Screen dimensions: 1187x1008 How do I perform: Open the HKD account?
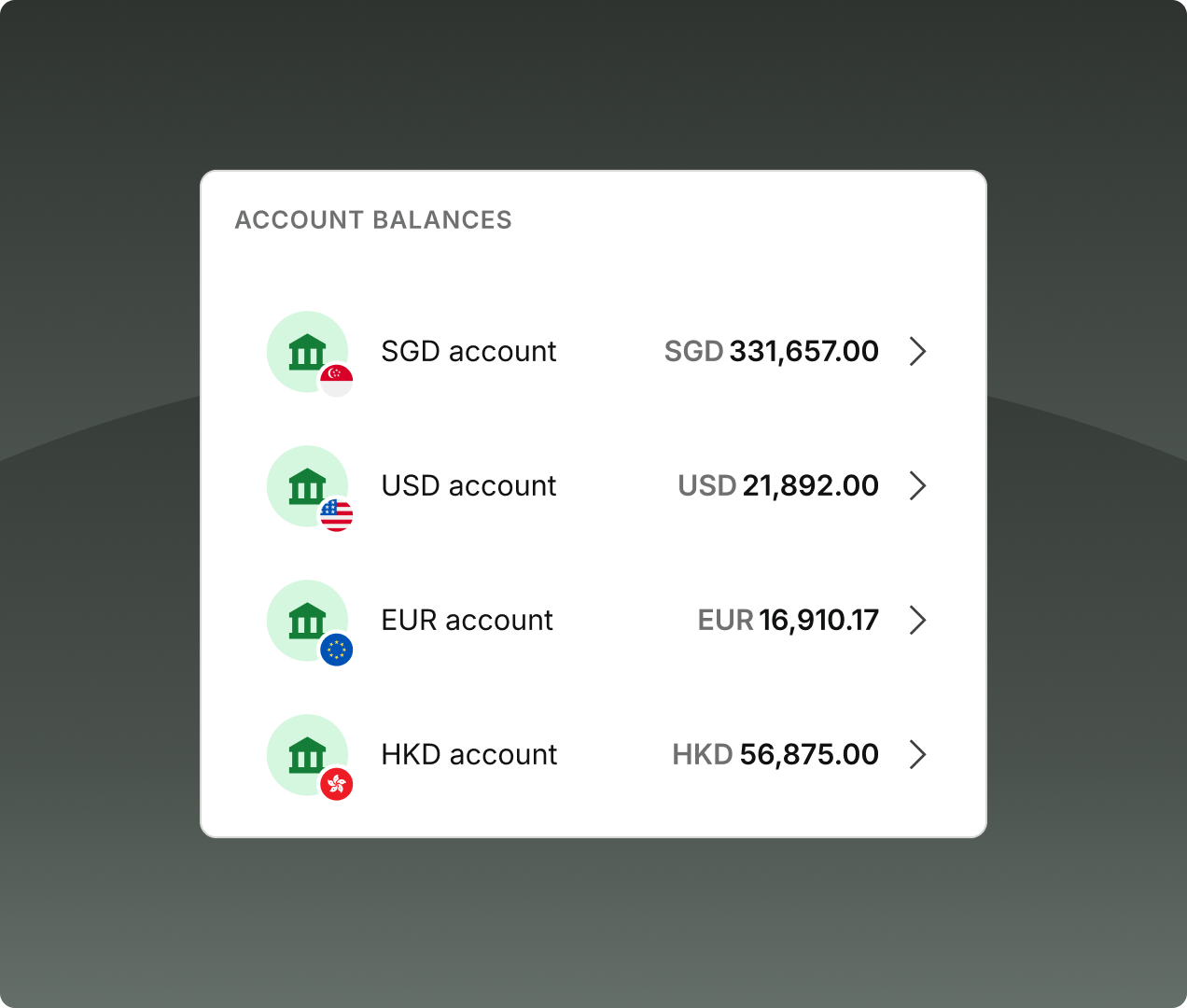point(593,755)
